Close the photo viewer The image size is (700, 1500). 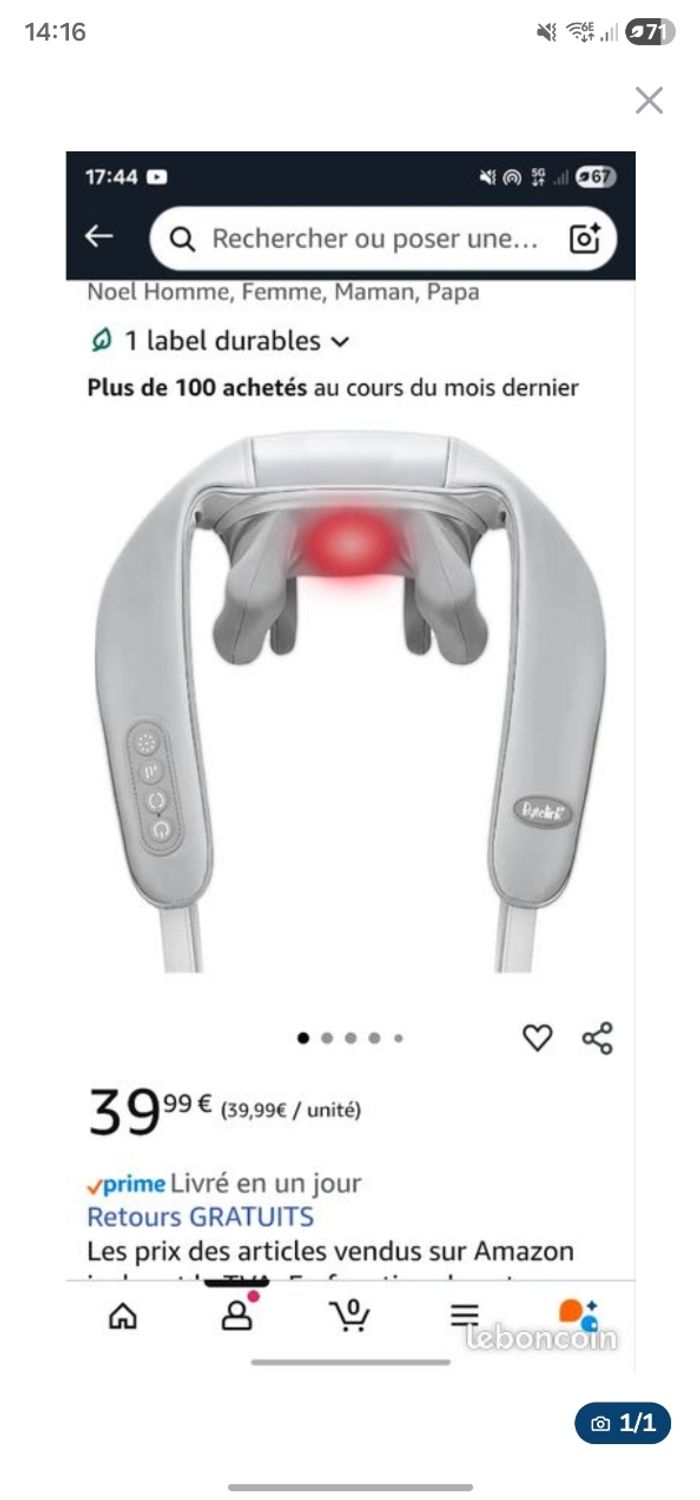click(649, 100)
